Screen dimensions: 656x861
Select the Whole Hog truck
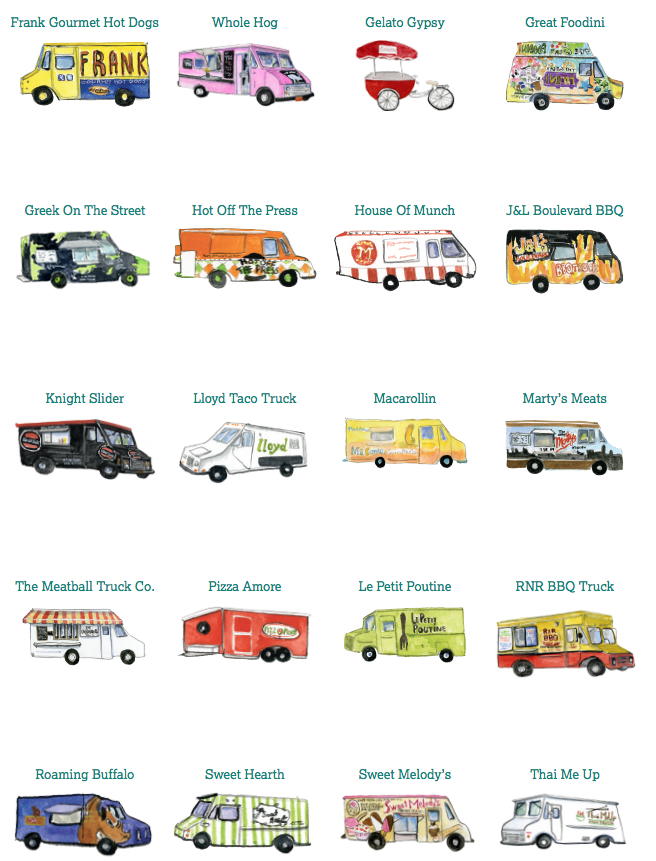[245, 75]
